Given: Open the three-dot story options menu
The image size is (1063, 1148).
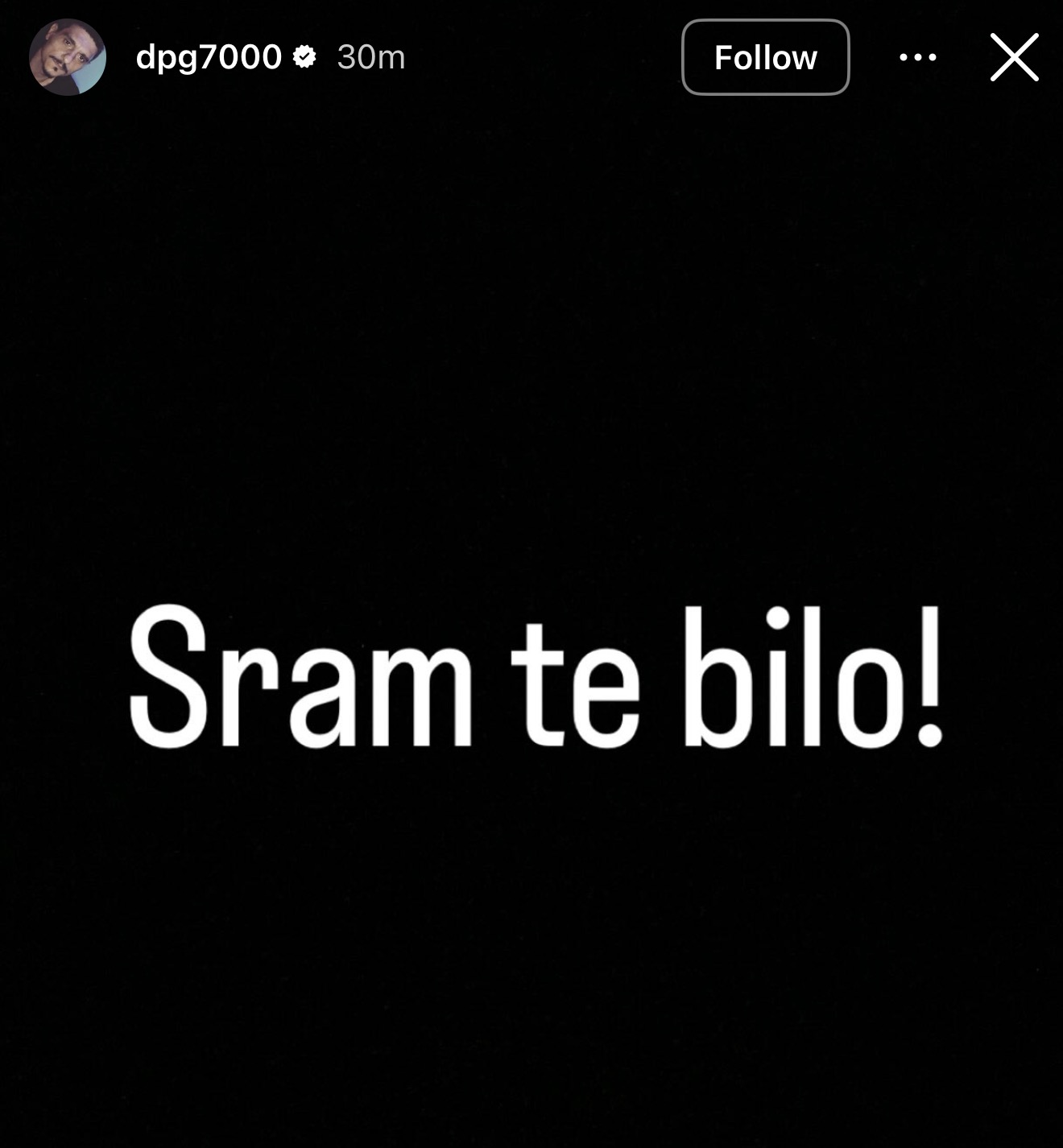Looking at the screenshot, I should (x=917, y=57).
